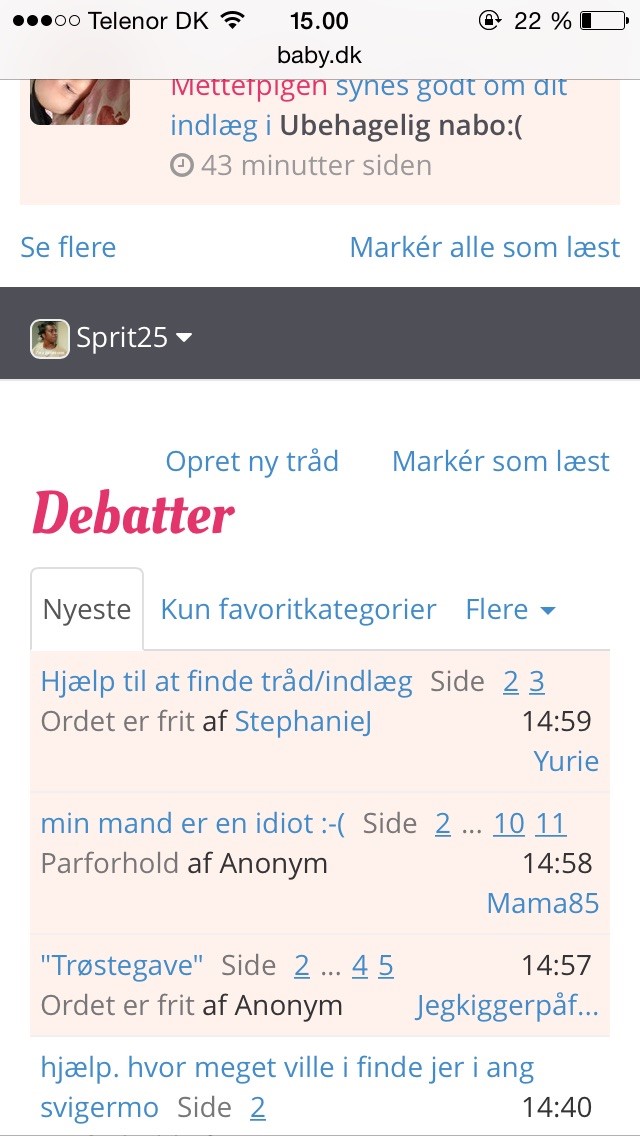Screen dimensions: 640x1136
Task: Select Markér alle som læst
Action: point(485,247)
